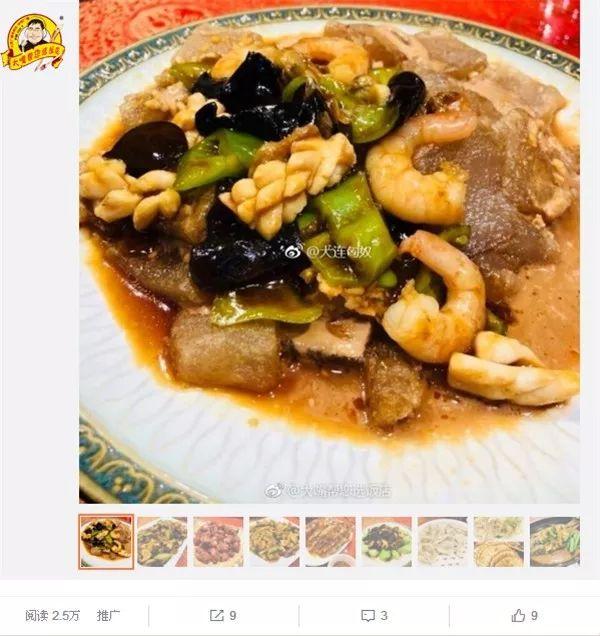Open the comments with 3 replies
This screenshot has height=636, width=600.
point(374,615)
